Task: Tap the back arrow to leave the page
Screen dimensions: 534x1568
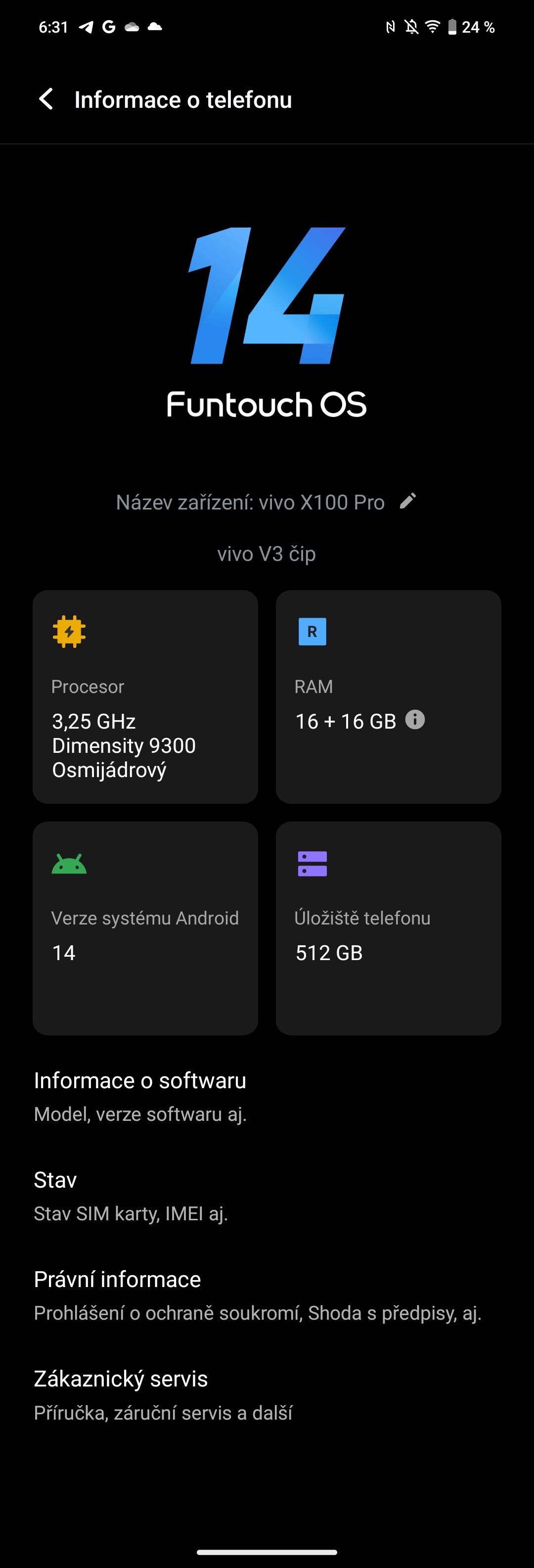Action: pyautogui.click(x=46, y=98)
